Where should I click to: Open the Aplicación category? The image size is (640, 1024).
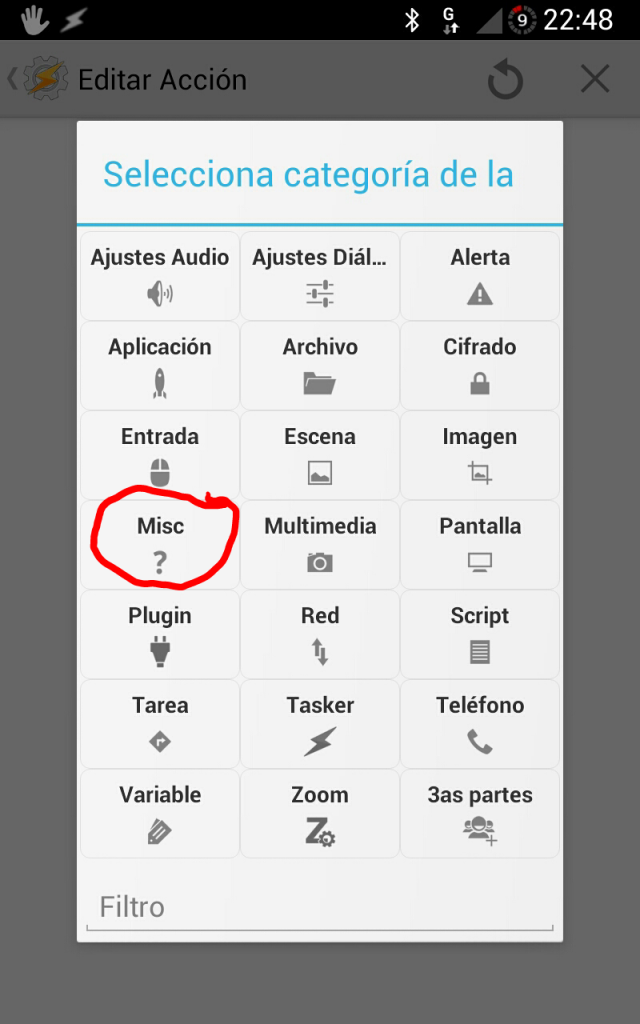[160, 365]
